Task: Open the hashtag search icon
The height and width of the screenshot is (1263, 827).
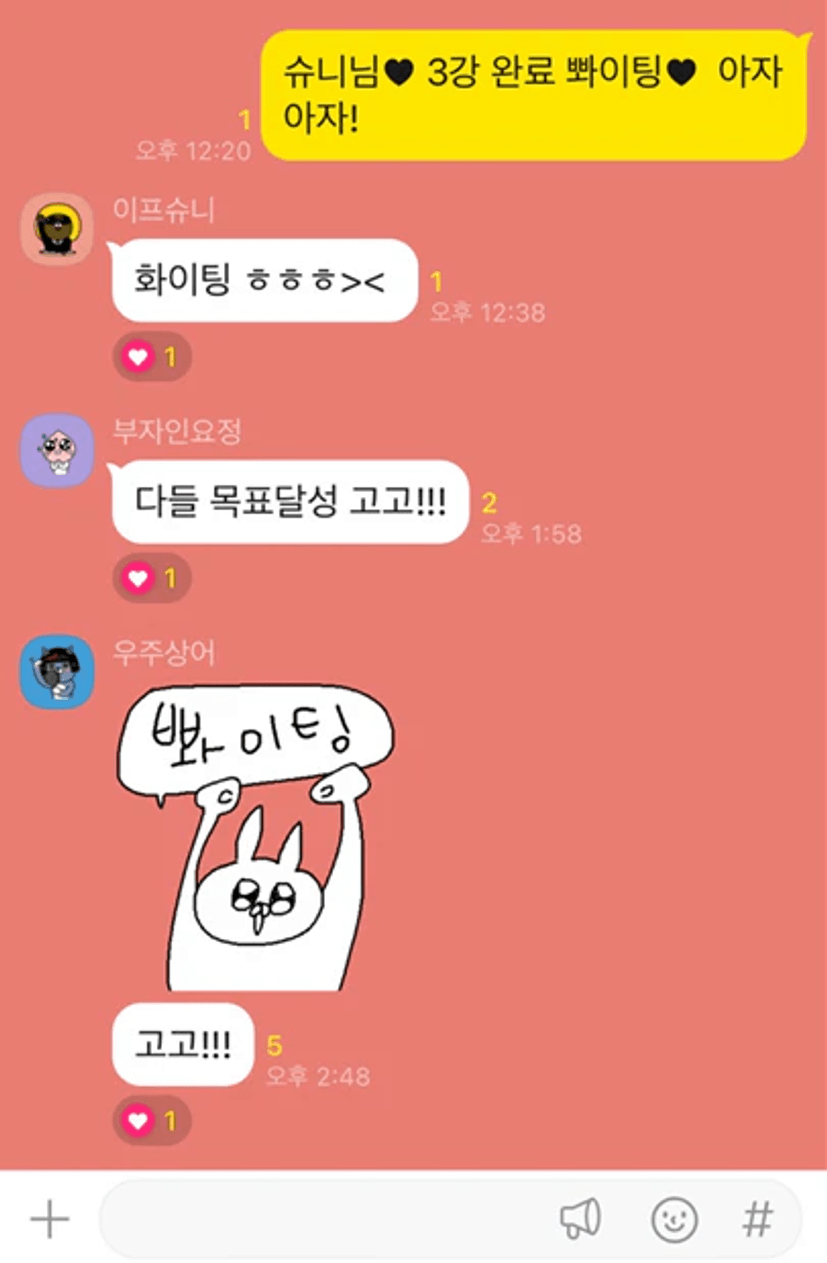Action: pos(758,1219)
